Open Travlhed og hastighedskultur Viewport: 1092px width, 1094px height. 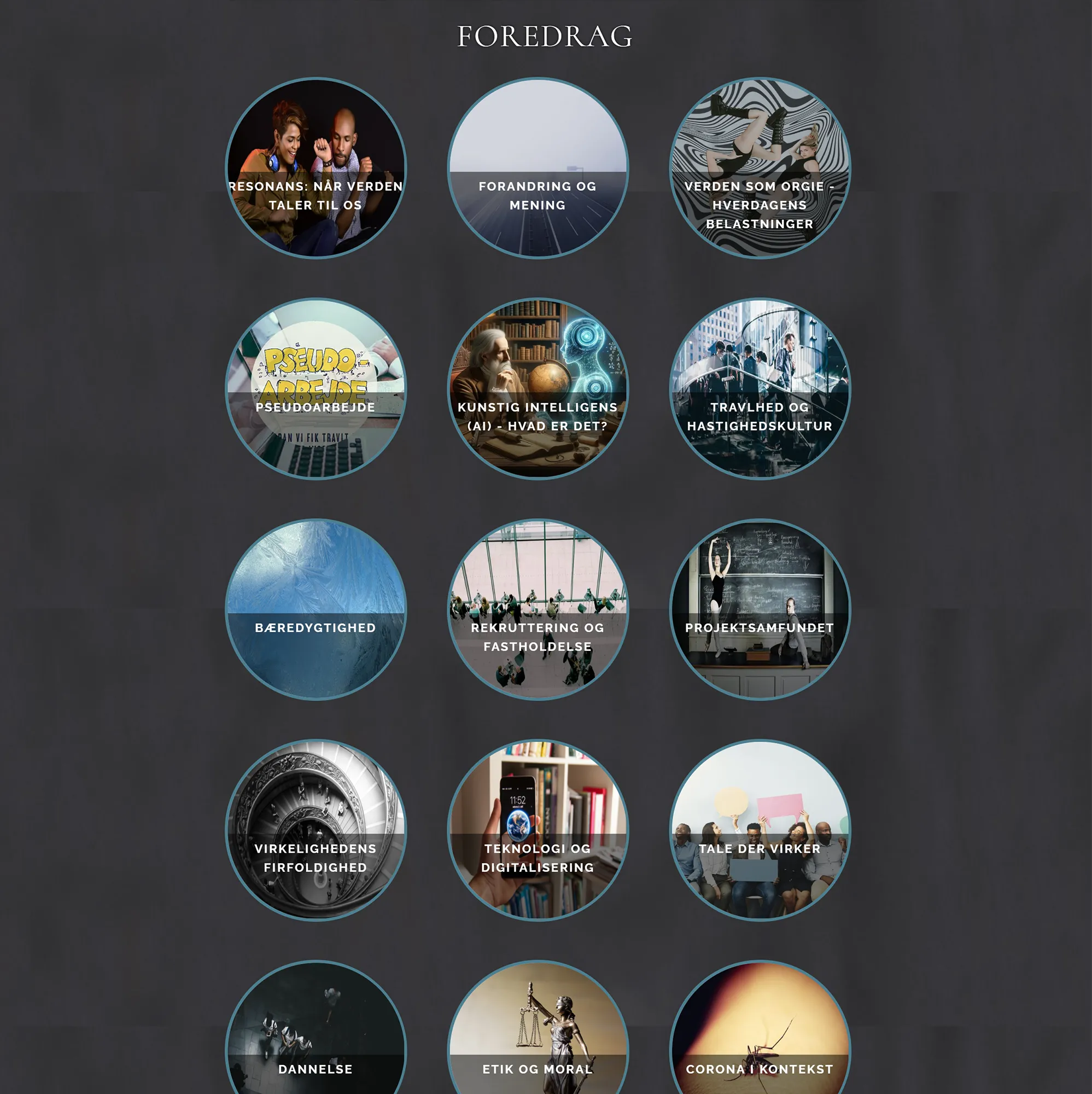coord(759,389)
